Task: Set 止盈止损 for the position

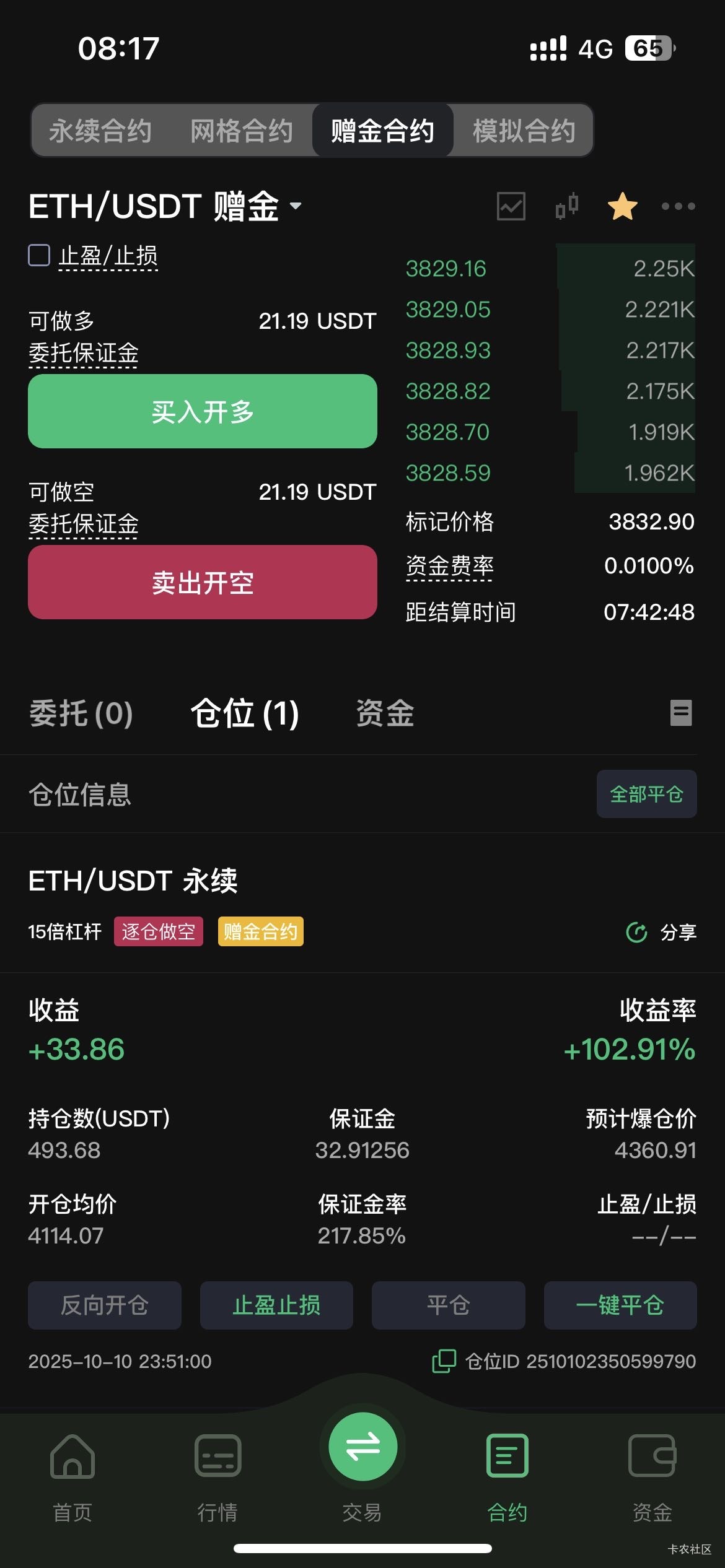Action: (x=276, y=1305)
